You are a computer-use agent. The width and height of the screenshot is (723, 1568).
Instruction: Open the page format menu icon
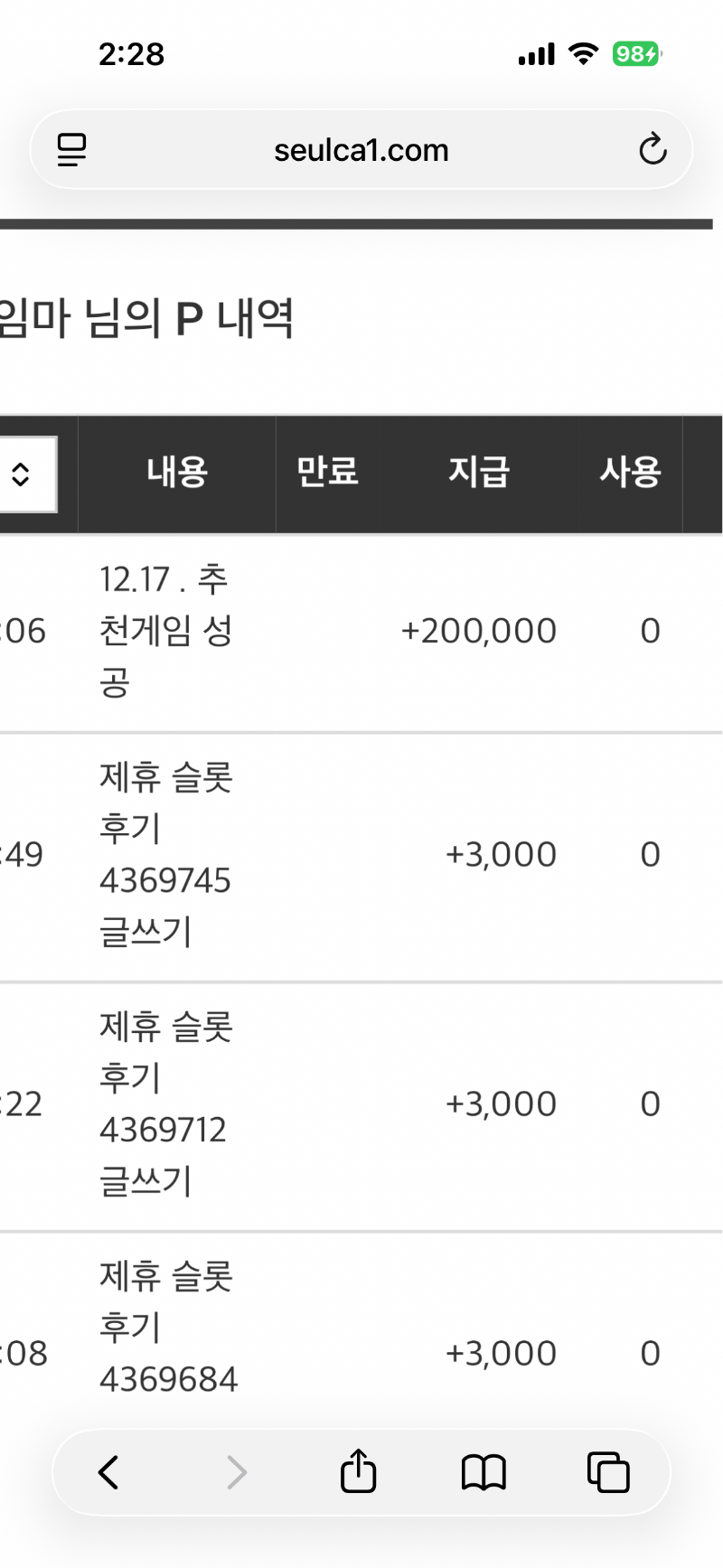tap(72, 150)
